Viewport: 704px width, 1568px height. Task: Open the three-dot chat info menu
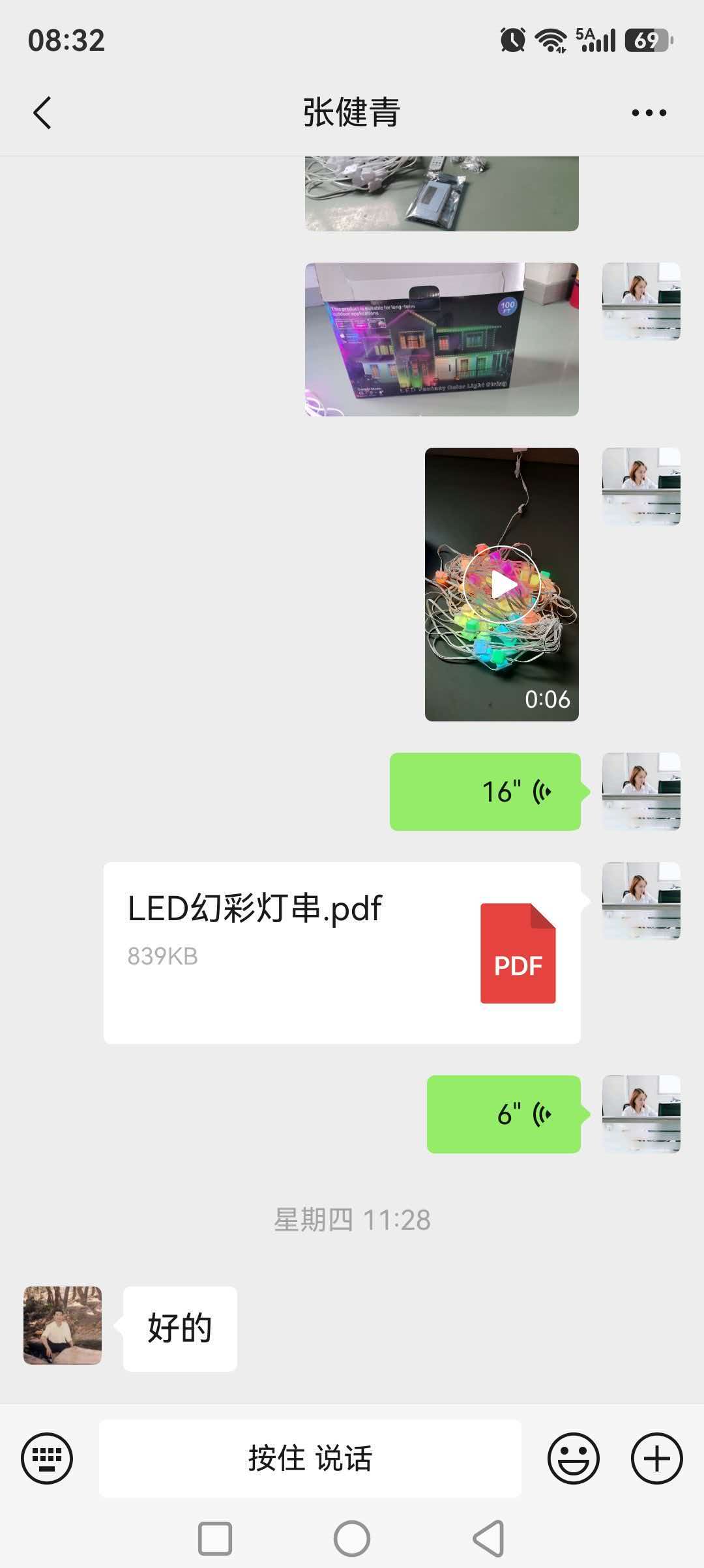(x=649, y=113)
